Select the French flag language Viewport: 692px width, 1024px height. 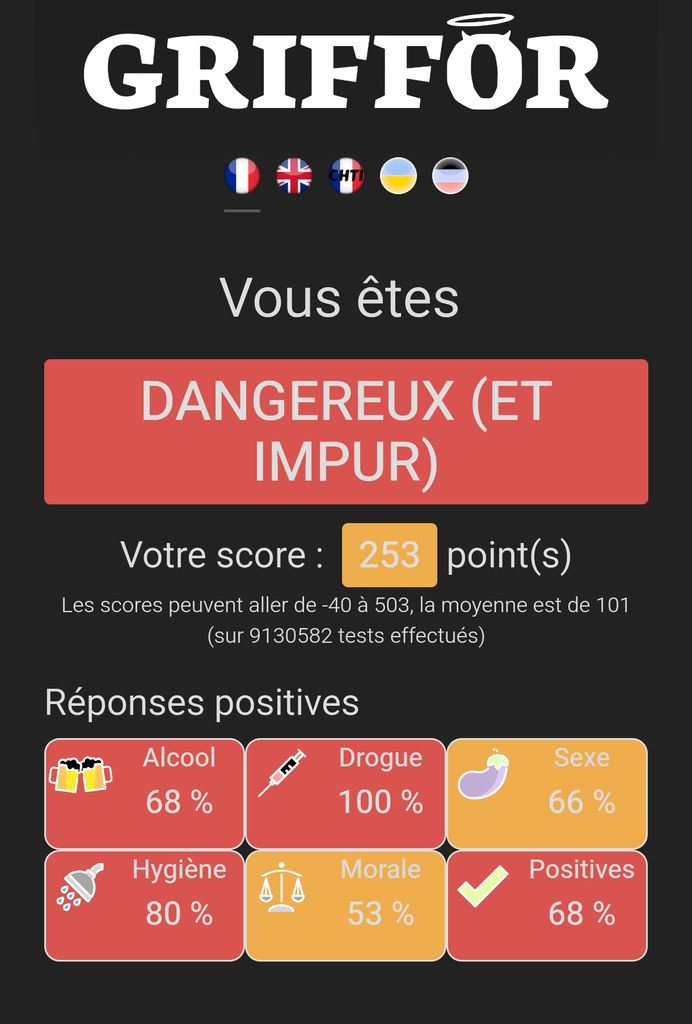pos(242,176)
